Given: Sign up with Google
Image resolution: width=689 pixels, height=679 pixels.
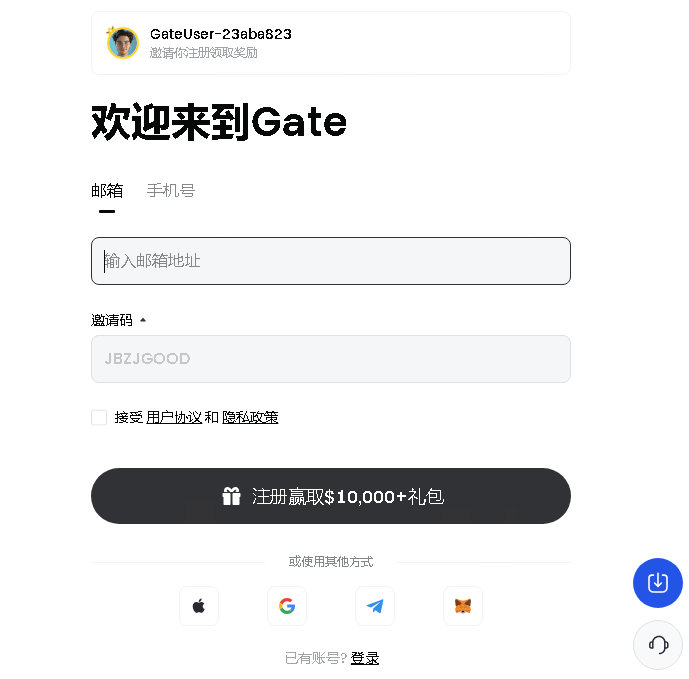Looking at the screenshot, I should (x=287, y=606).
